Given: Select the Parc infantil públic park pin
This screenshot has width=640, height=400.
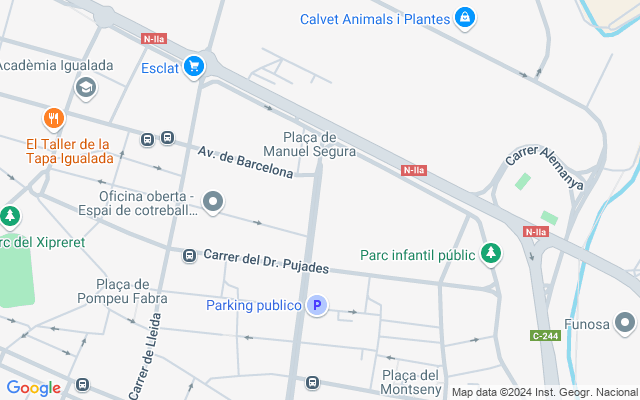Looking at the screenshot, I should pos(490,254).
